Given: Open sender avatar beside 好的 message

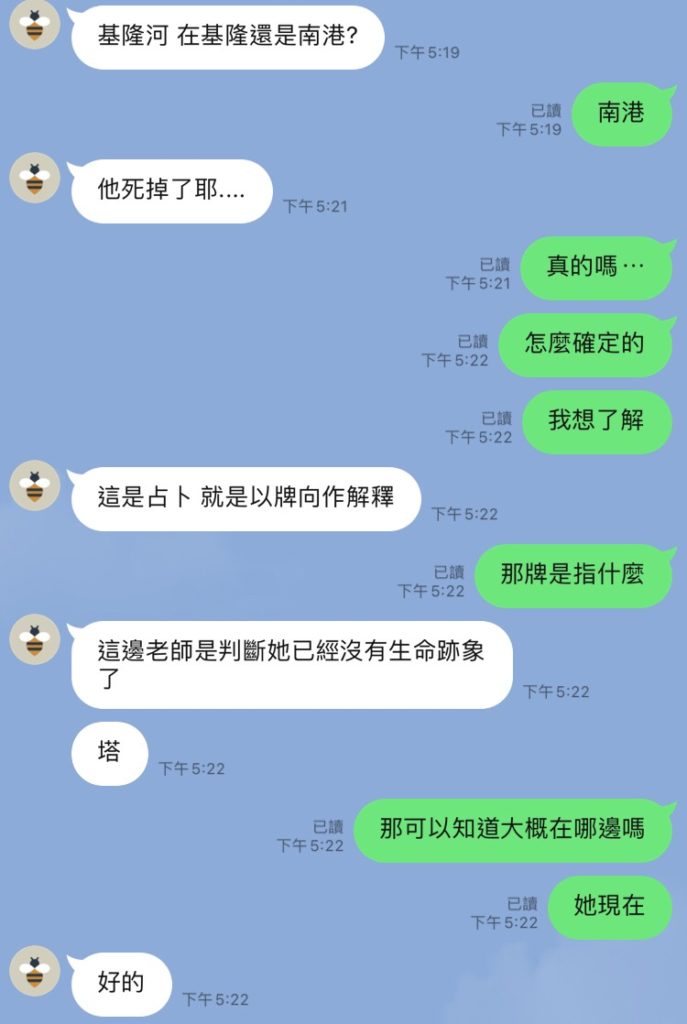Looking at the screenshot, I should pos(35,970).
